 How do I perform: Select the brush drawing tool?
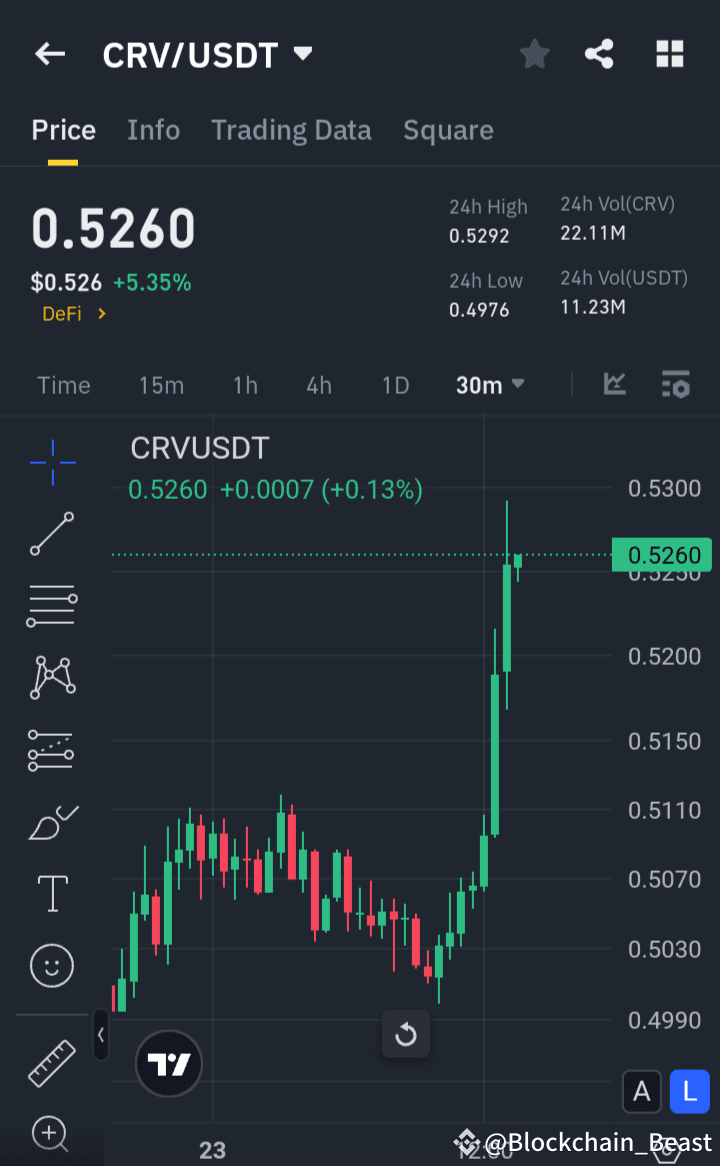pos(51,822)
